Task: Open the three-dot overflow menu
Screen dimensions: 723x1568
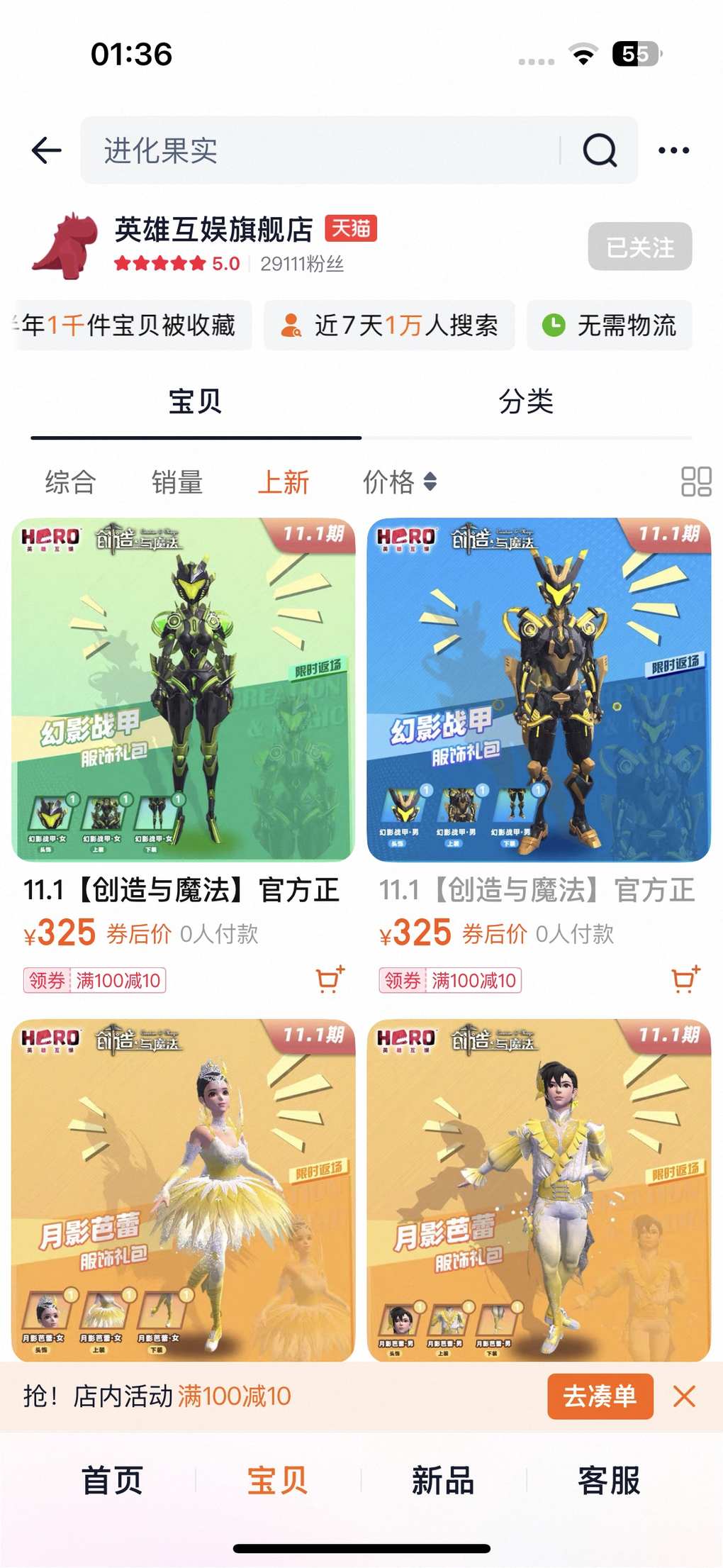Action: pos(673,150)
